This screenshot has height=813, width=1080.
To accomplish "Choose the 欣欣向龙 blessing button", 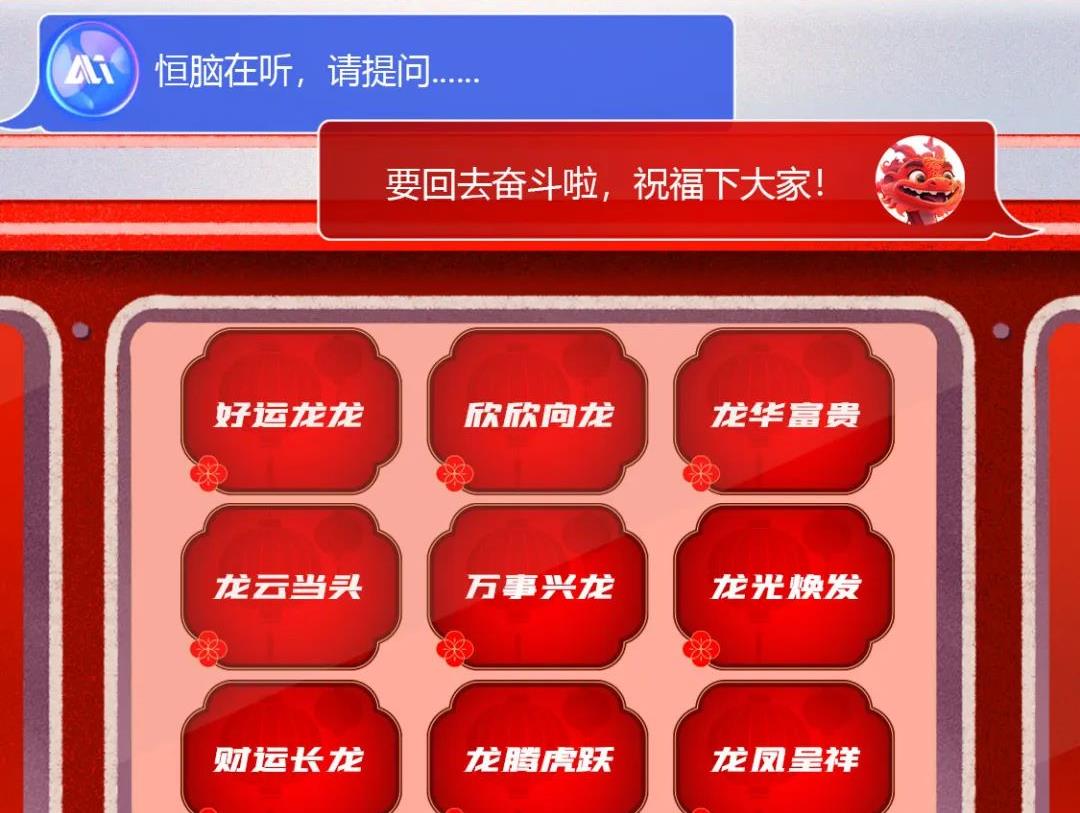I will pos(538,412).
